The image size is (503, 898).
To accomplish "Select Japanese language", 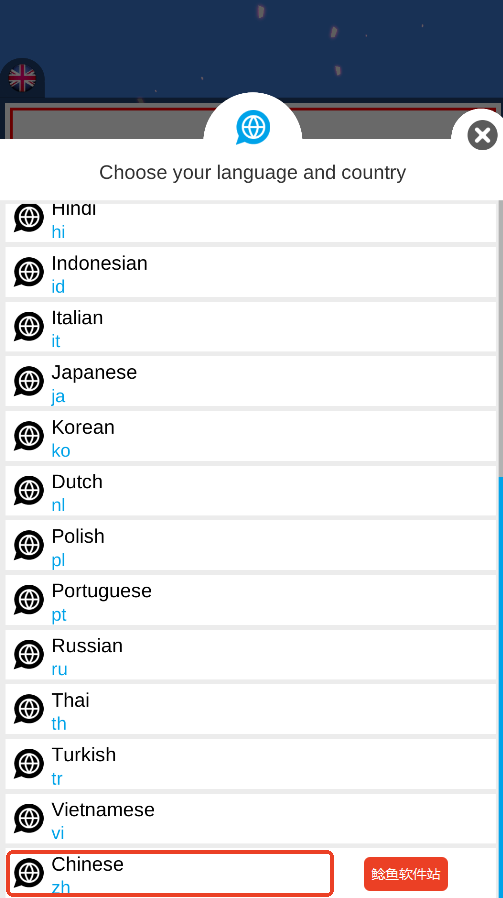I will pos(250,381).
